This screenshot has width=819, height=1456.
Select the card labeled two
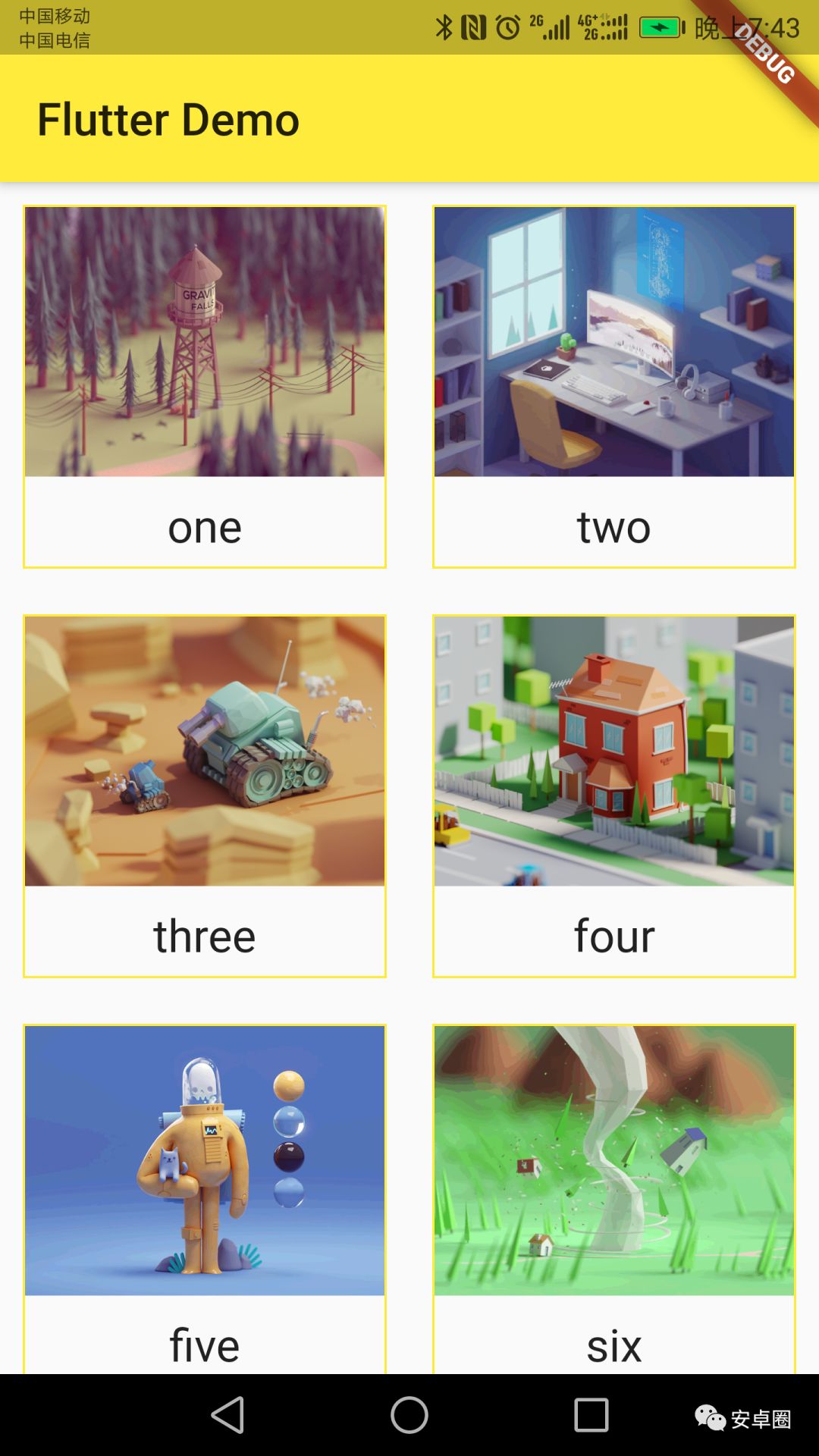point(614,387)
